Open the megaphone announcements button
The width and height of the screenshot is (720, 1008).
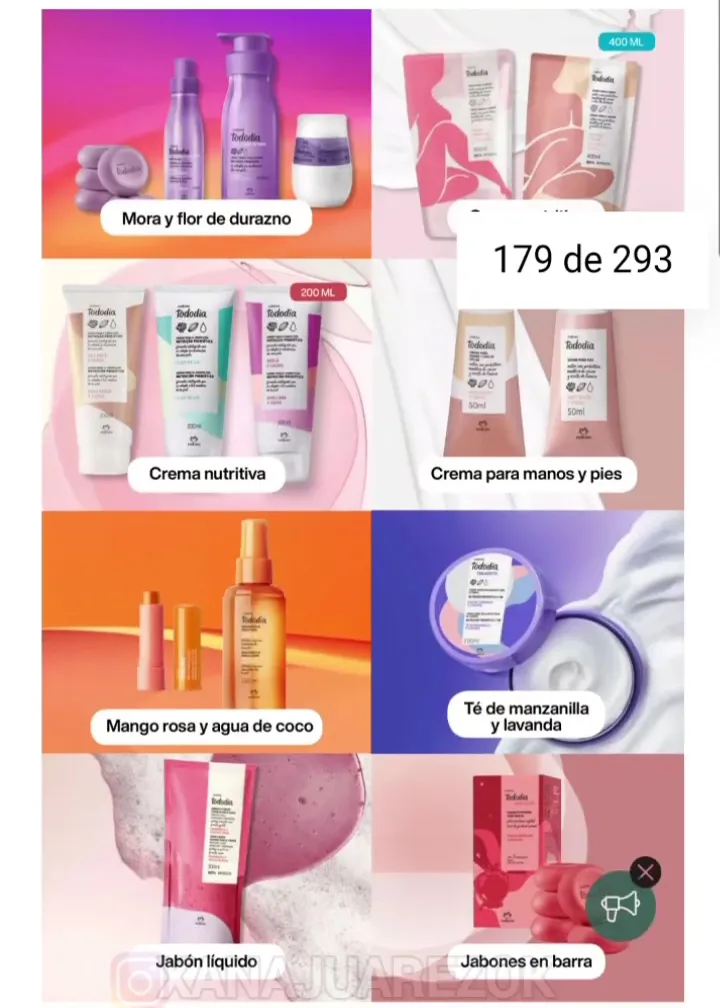(x=620, y=905)
